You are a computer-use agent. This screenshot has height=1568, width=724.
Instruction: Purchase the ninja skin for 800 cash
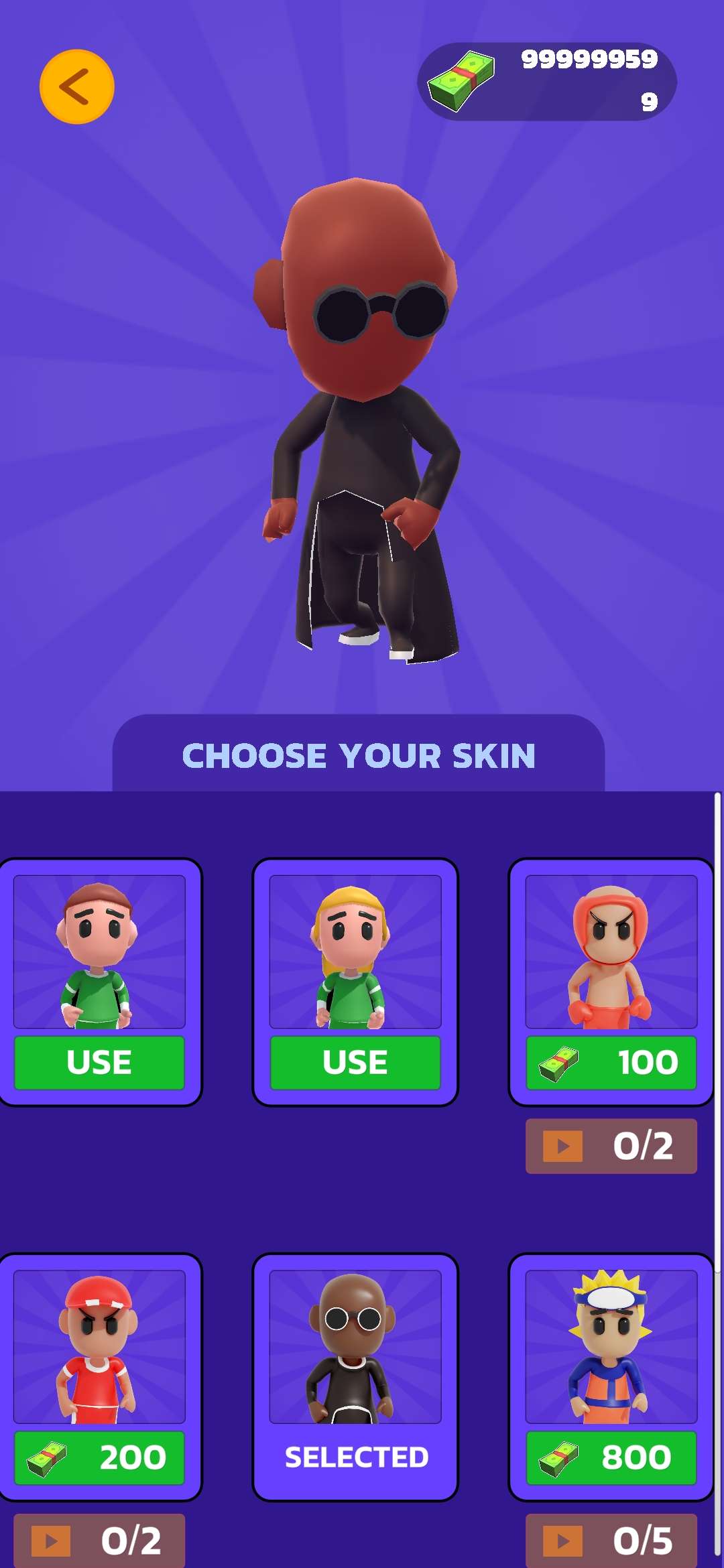coord(611,1457)
